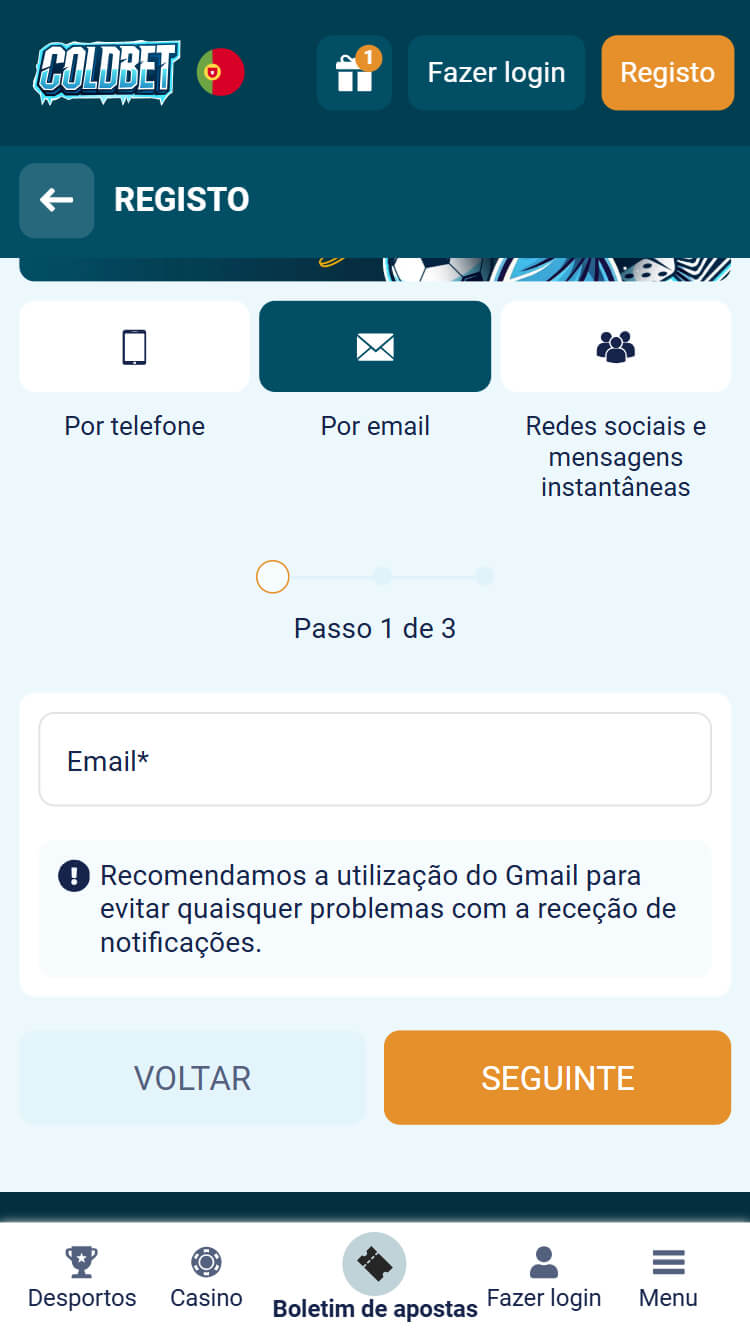This screenshot has width=750, height=1334.
Task: Tap the Coldbet logo to go home
Action: (107, 72)
